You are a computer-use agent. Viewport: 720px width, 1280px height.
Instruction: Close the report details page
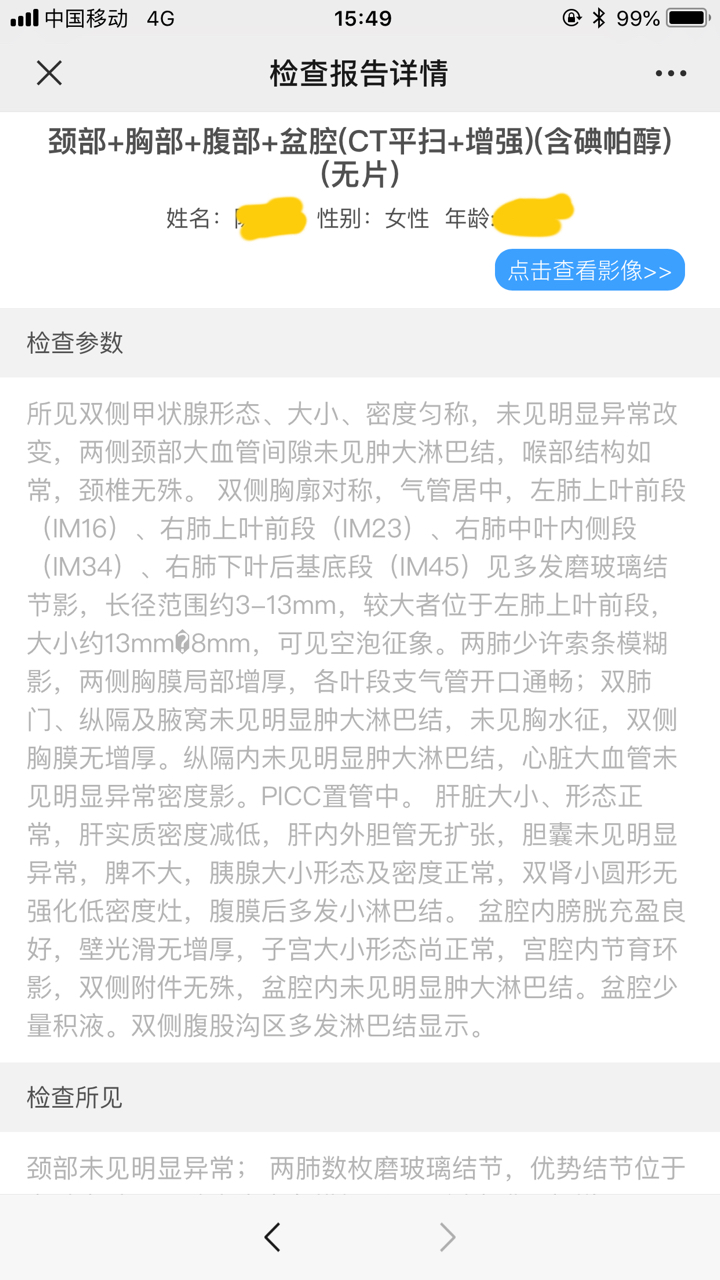click(x=49, y=73)
